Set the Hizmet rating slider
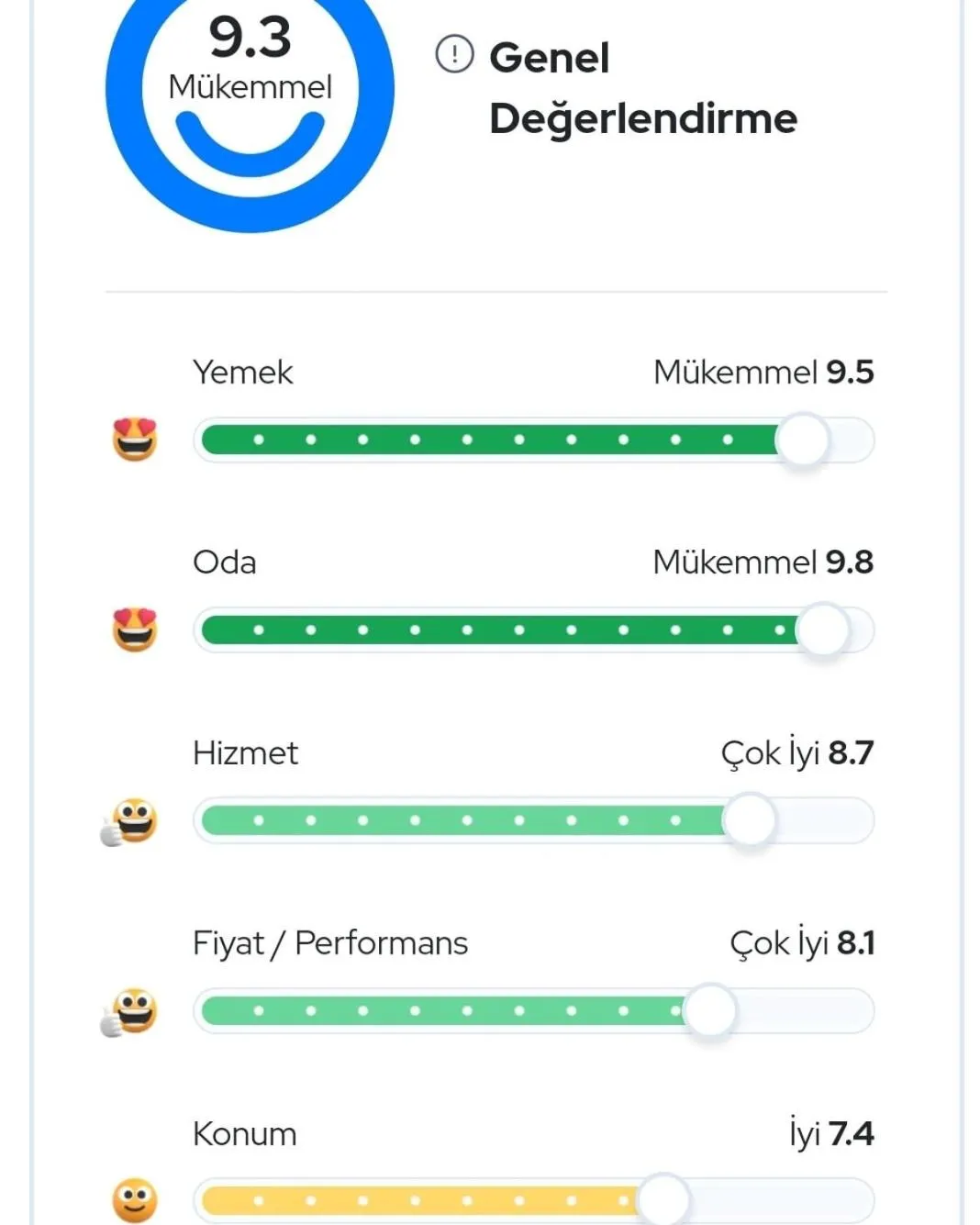Viewport: 980px width, 1225px height. coord(750,820)
